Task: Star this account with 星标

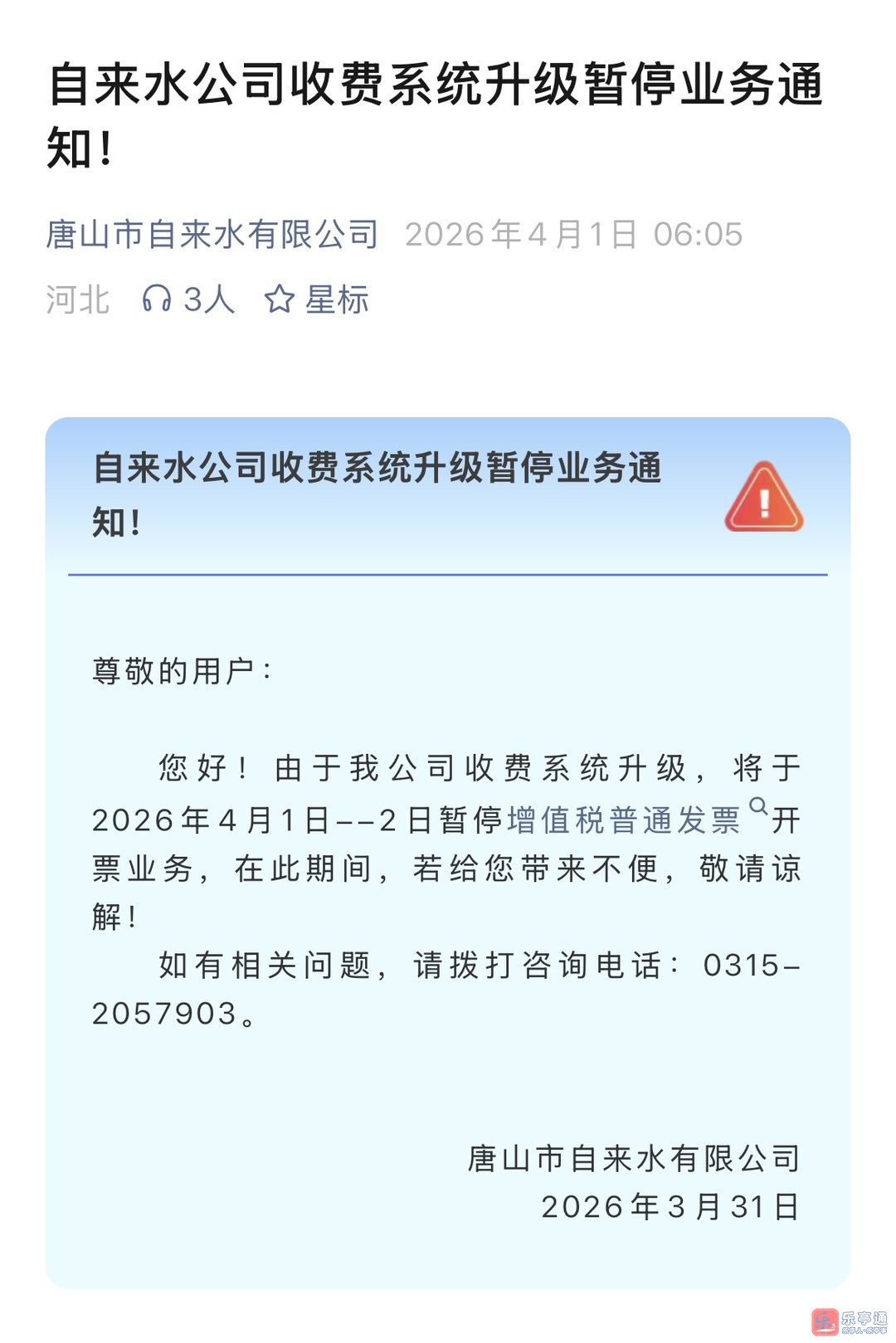Action: (316, 299)
